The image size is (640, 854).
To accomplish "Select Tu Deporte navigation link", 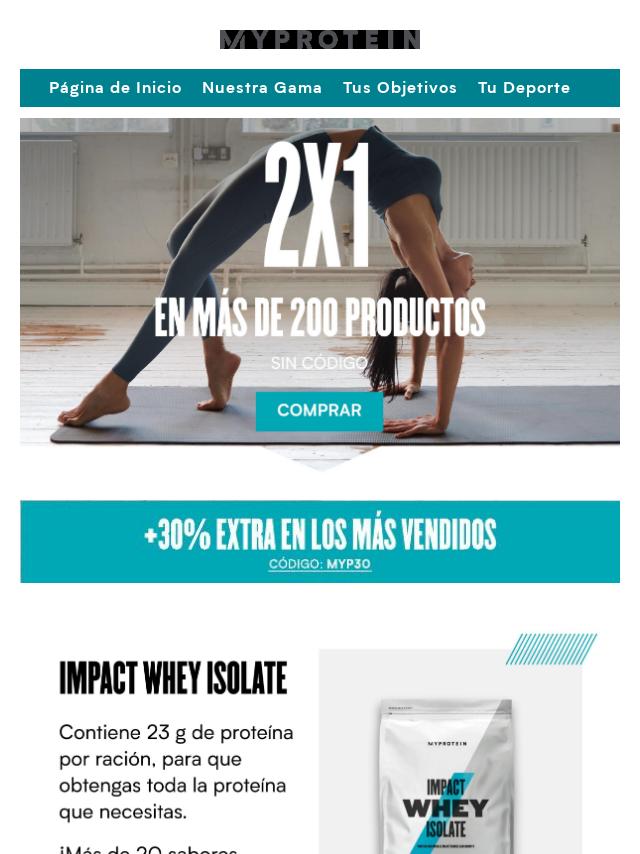I will 524,88.
